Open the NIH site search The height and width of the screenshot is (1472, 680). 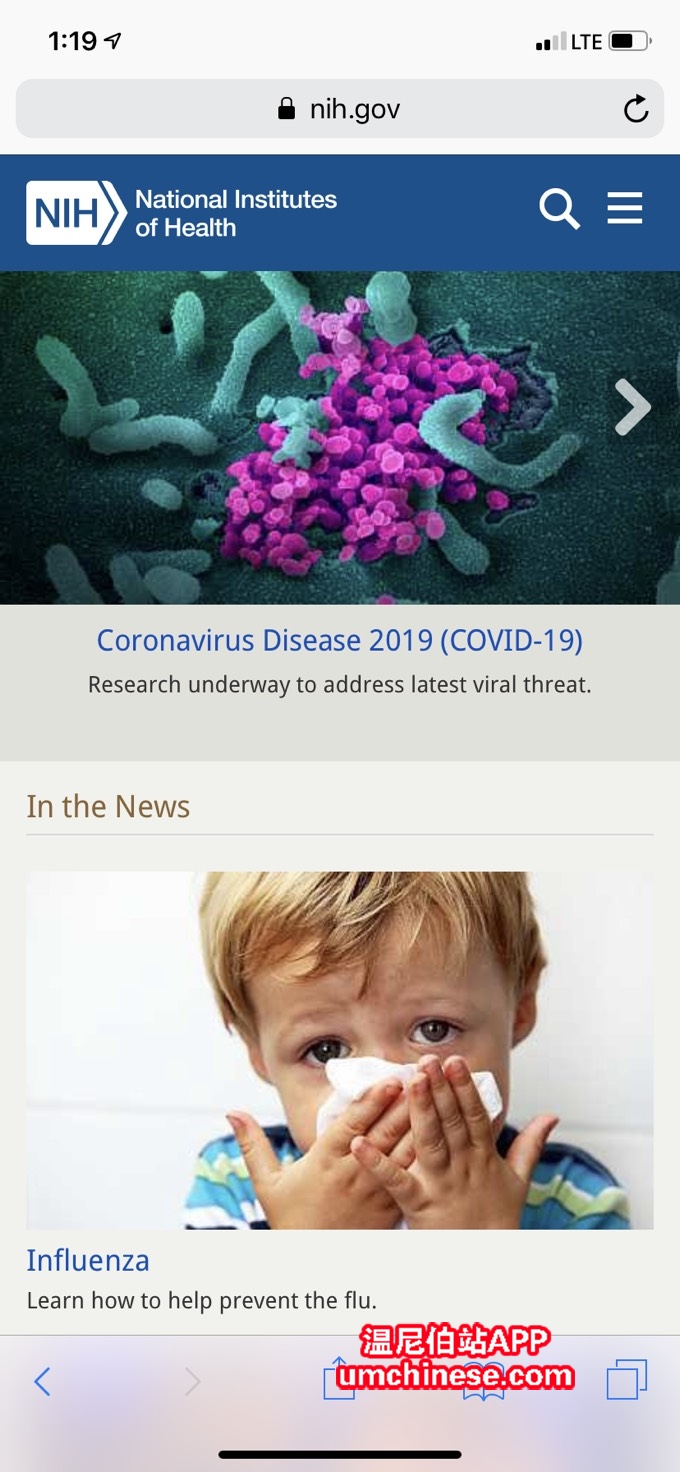(x=559, y=209)
